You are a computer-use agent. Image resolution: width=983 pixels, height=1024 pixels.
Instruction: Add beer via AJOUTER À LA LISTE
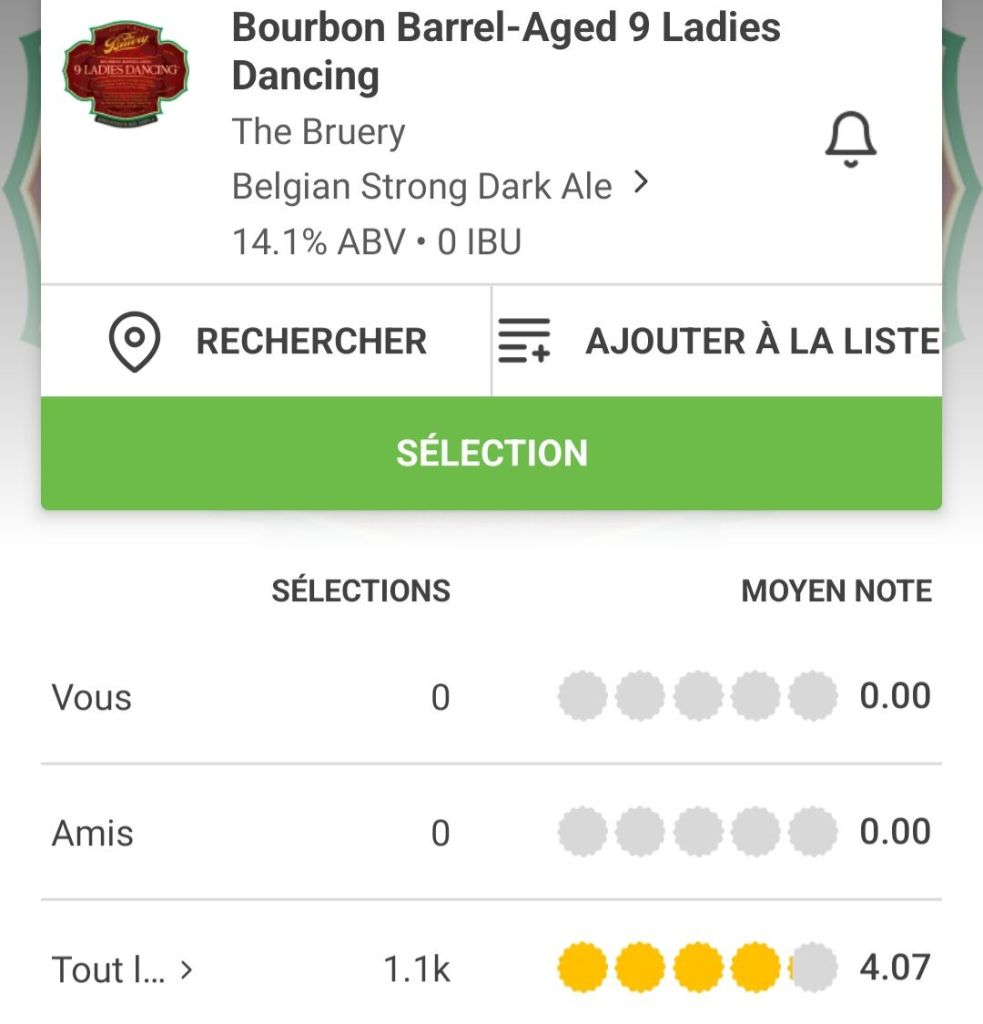(718, 341)
